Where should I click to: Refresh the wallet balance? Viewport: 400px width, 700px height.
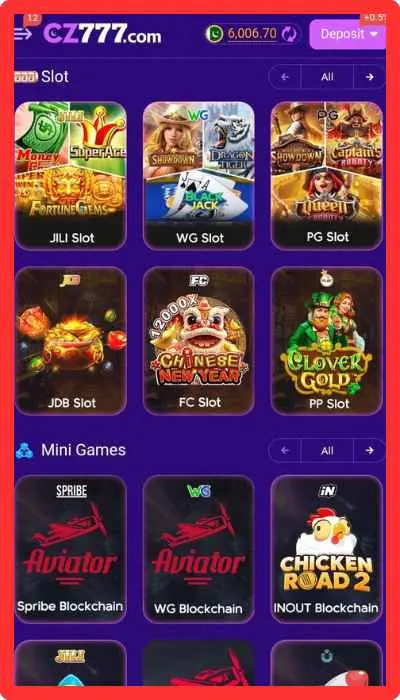pos(289,34)
